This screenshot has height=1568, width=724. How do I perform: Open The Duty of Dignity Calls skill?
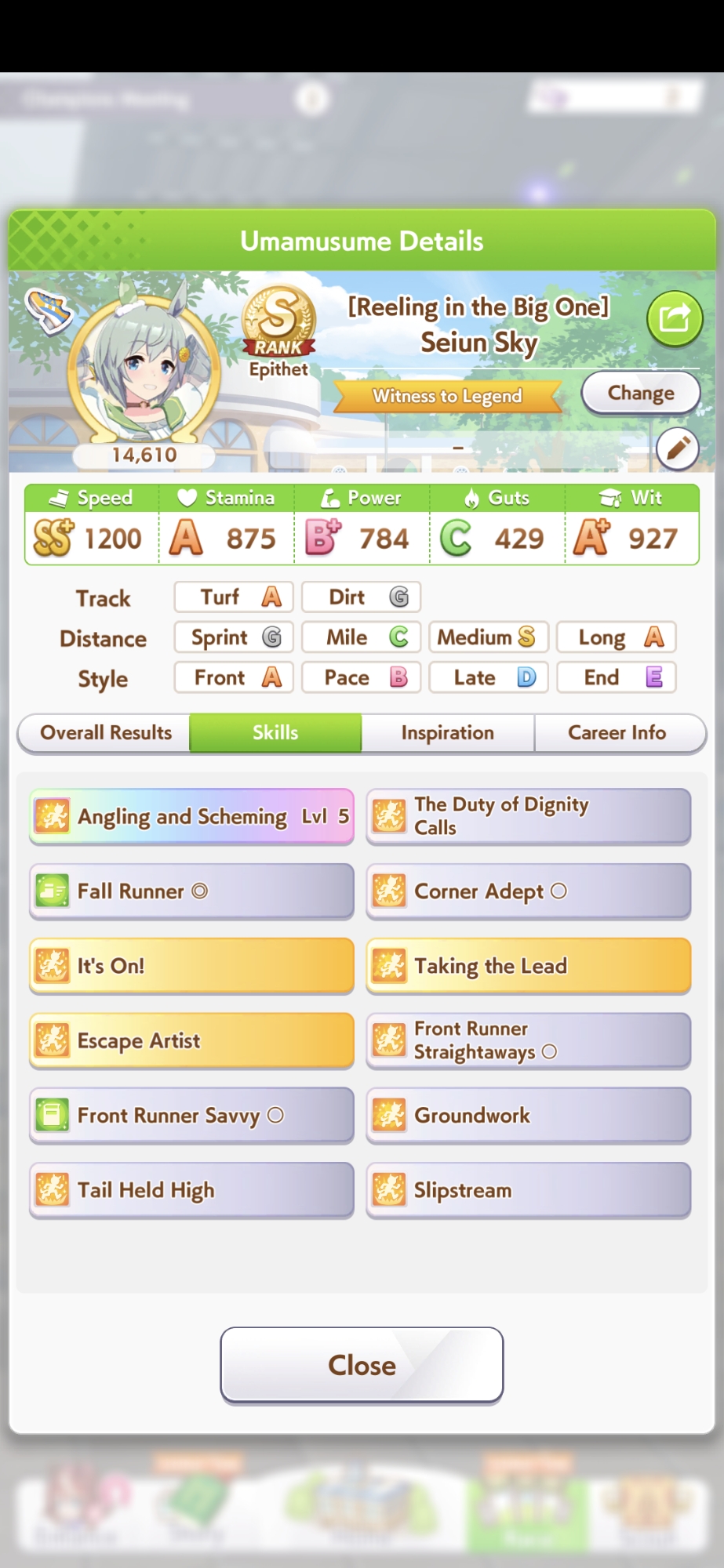tap(528, 816)
